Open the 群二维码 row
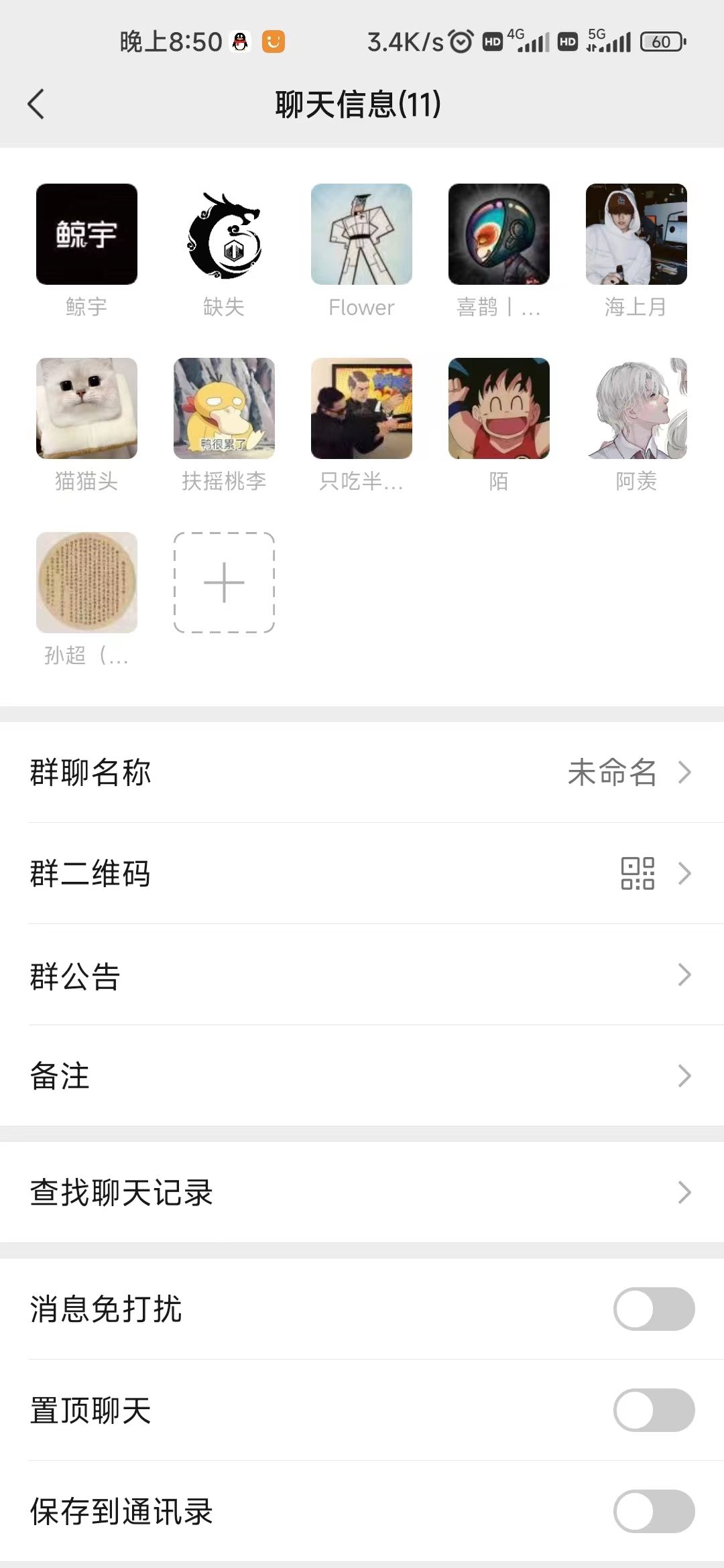724x1568 pixels. 362,873
